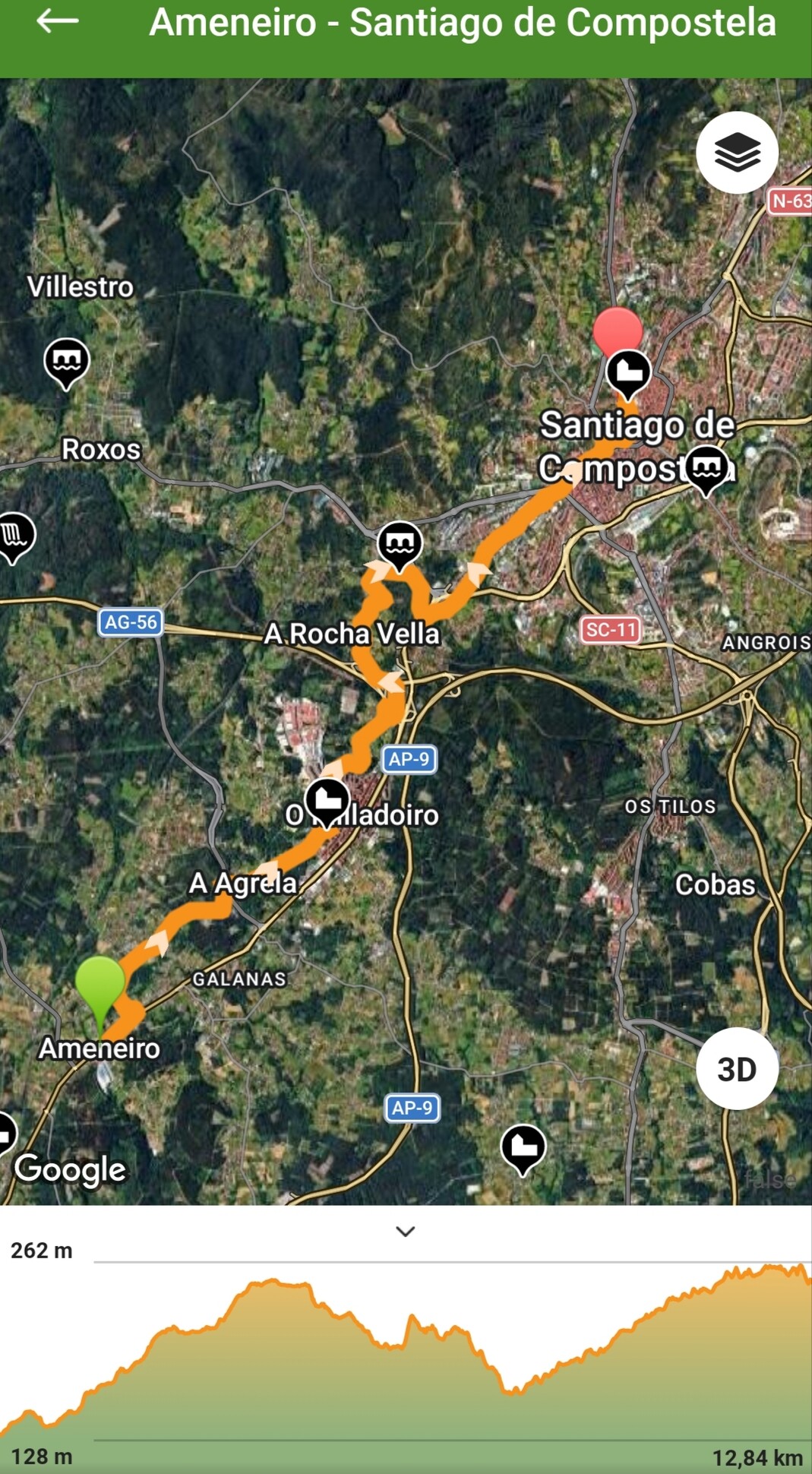Switch the map to 3D view
The image size is (812, 1474).
coord(737,1069)
